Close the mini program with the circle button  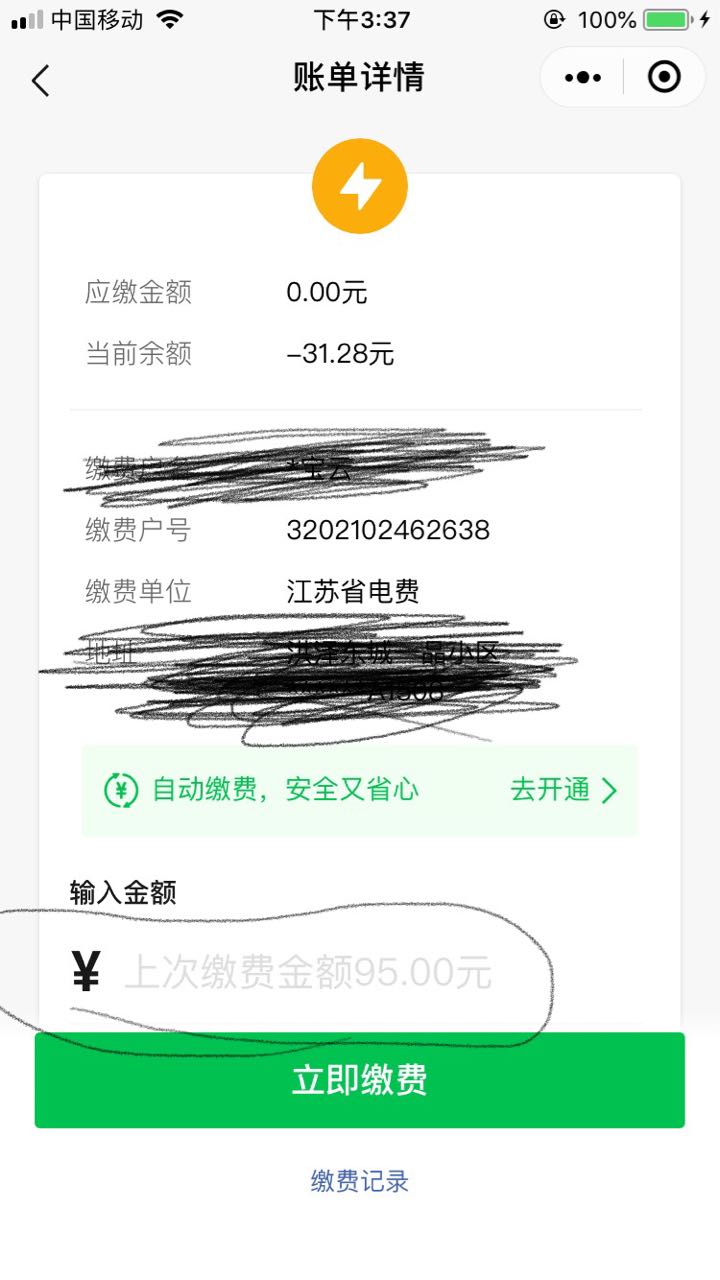point(664,77)
